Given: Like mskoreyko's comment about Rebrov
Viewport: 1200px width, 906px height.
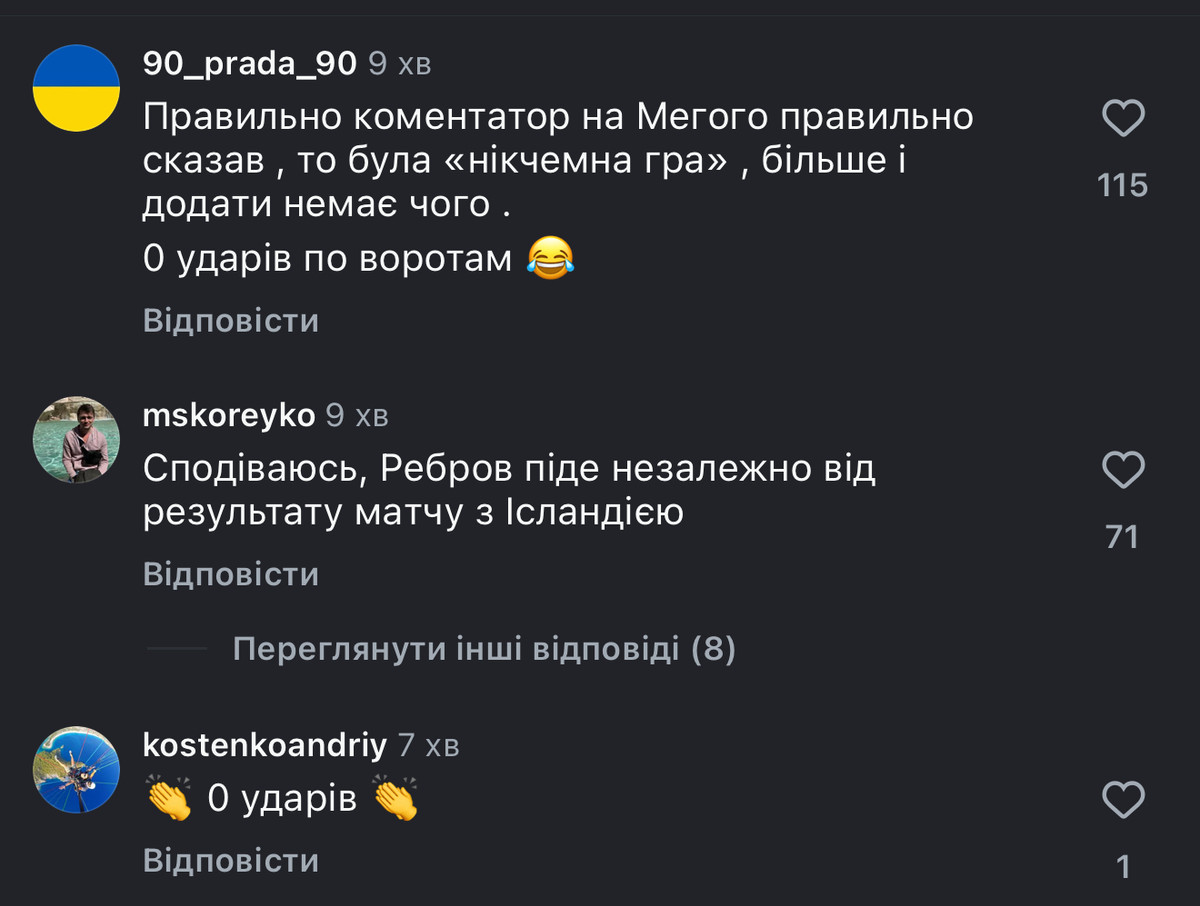Looking at the screenshot, I should pyautogui.click(x=1123, y=470).
